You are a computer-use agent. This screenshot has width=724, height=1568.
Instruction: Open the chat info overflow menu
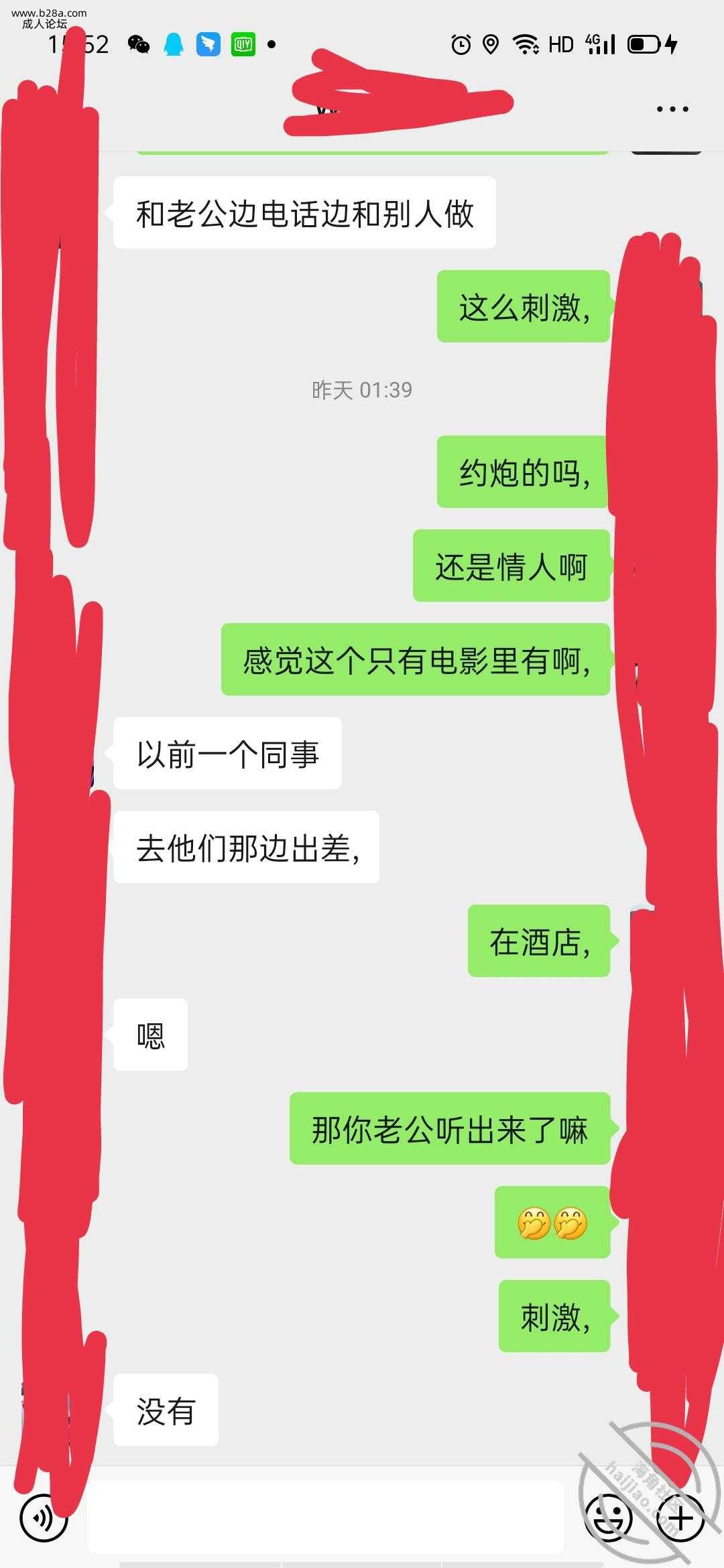point(672,109)
